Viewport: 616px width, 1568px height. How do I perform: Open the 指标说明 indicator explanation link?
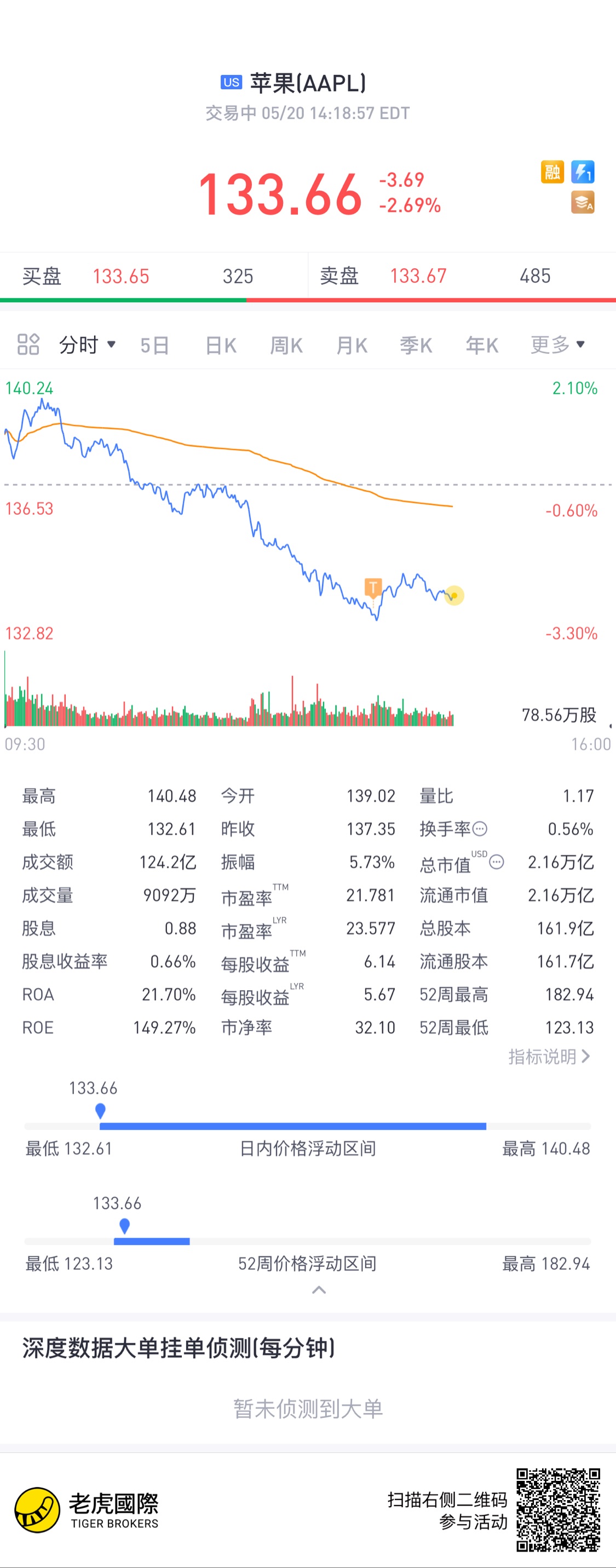click(549, 1056)
